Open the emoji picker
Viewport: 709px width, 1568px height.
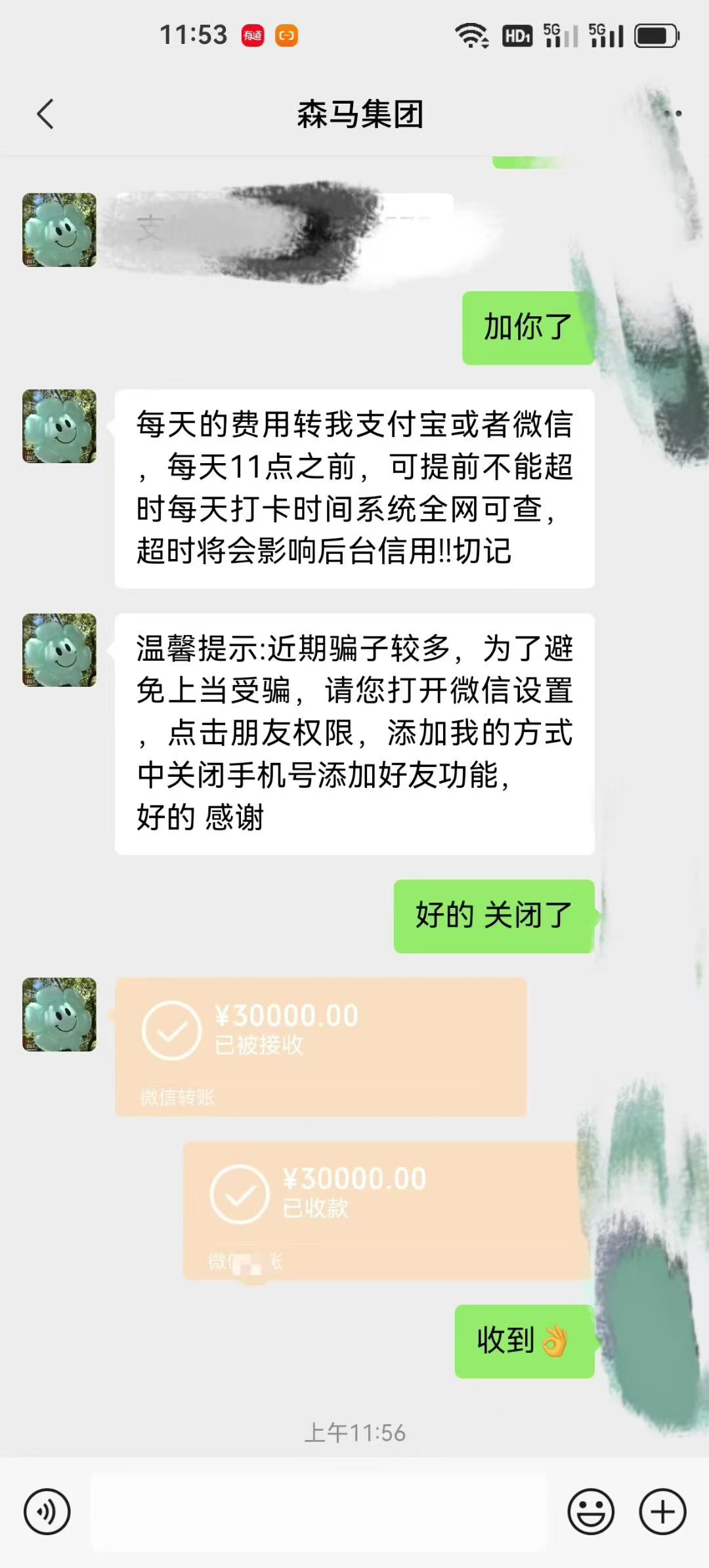point(591,1512)
